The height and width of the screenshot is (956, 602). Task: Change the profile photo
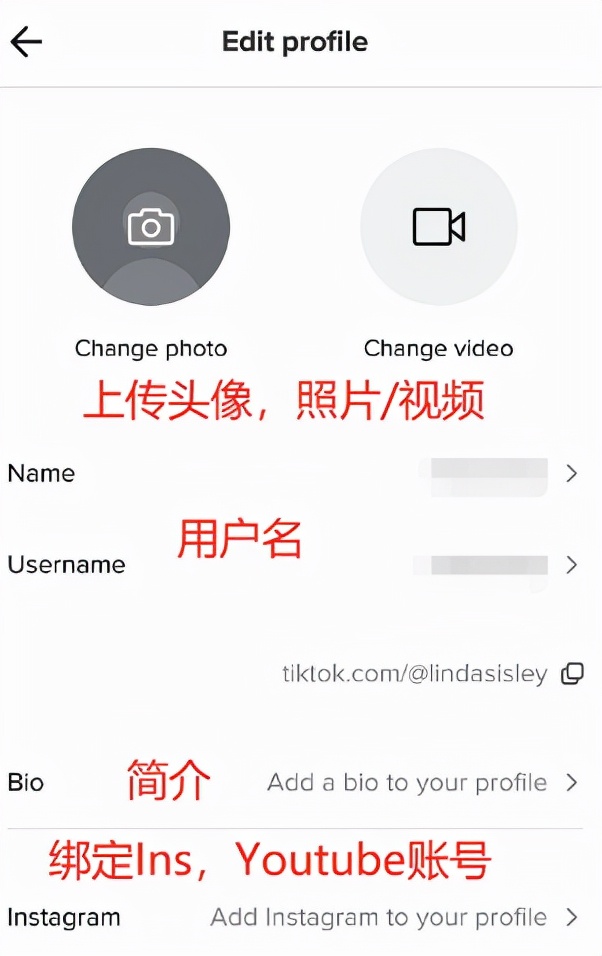pos(151,228)
